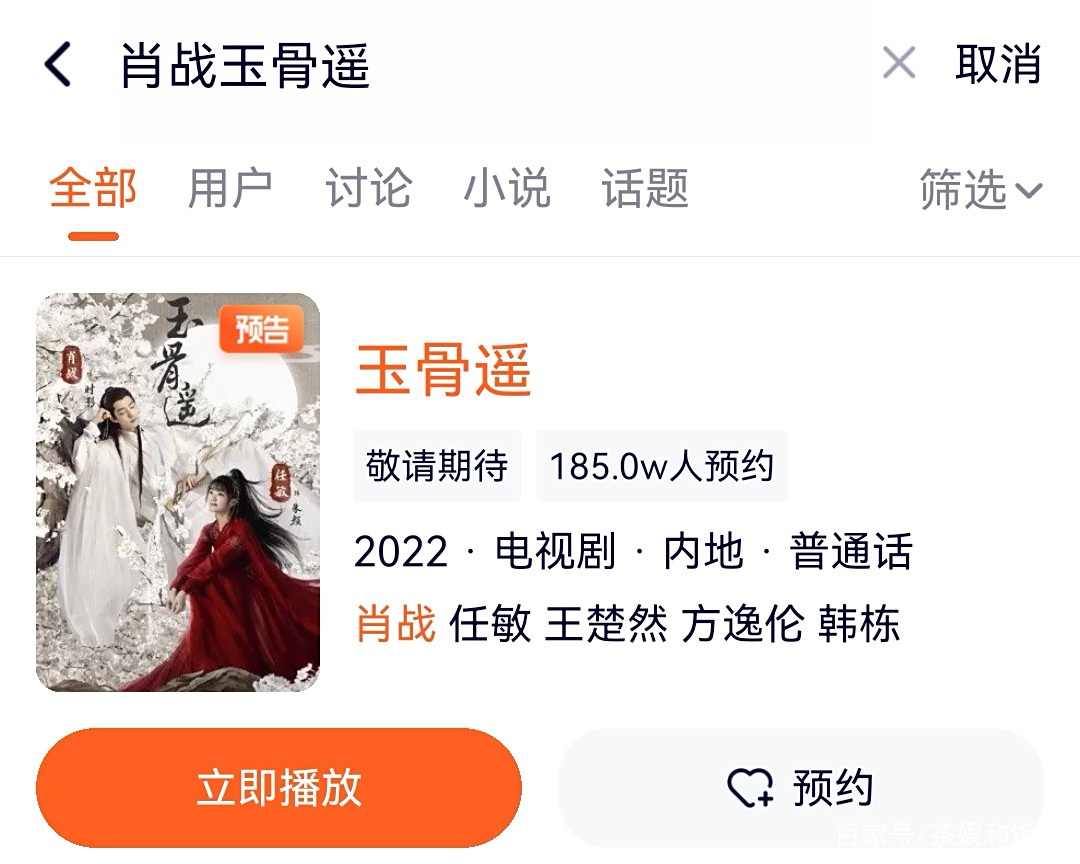View the 话题 tab
Screen dimensions: 1080x864
tap(645, 188)
